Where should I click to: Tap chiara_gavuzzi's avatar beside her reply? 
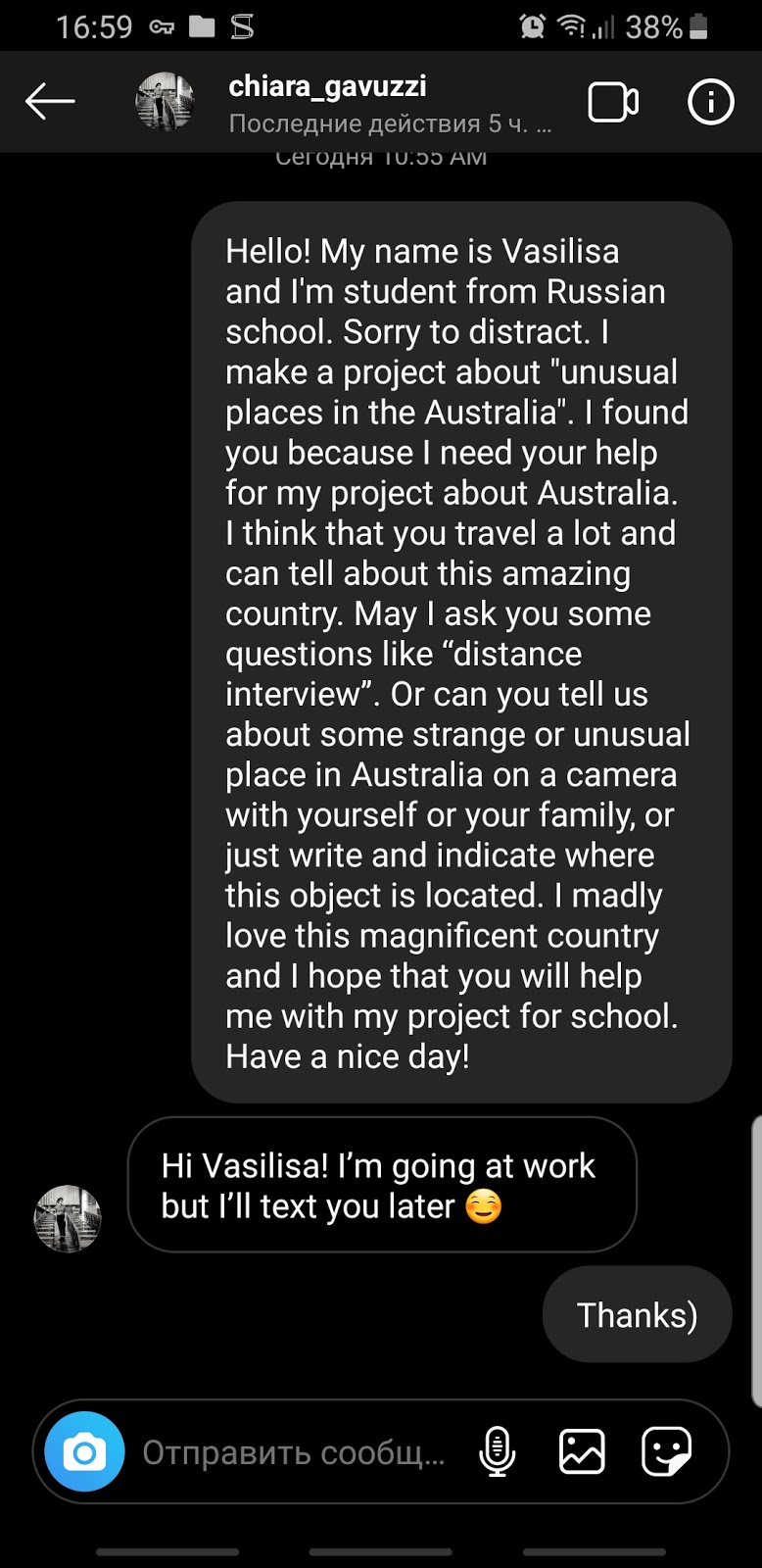pyautogui.click(x=68, y=1218)
